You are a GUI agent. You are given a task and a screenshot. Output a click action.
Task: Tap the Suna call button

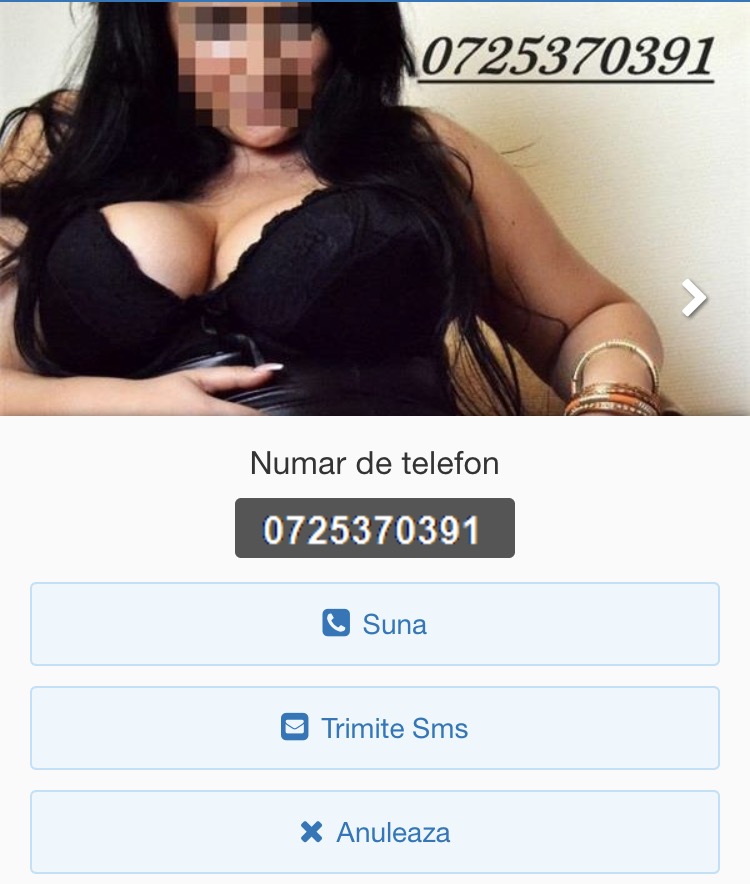point(375,624)
